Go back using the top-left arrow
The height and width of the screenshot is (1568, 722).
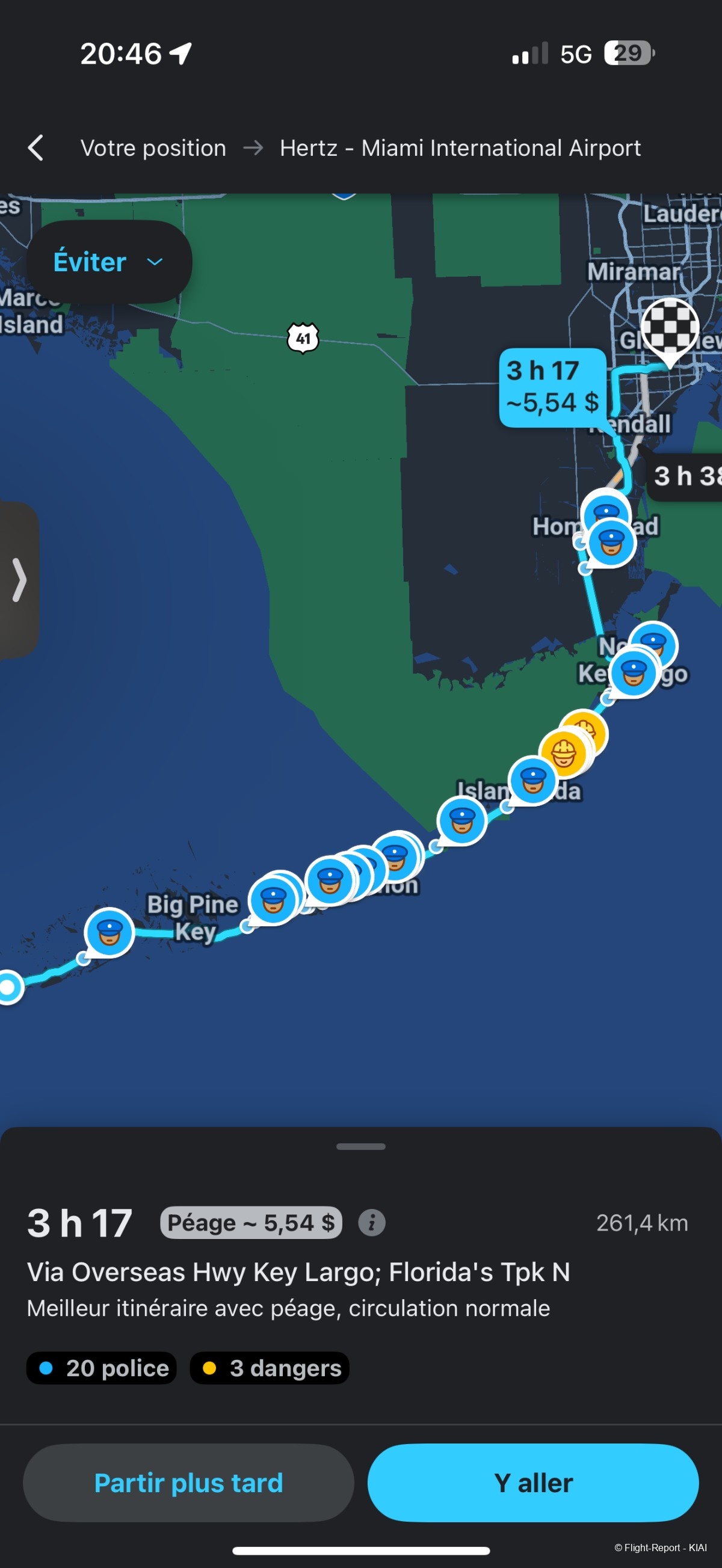click(x=36, y=148)
